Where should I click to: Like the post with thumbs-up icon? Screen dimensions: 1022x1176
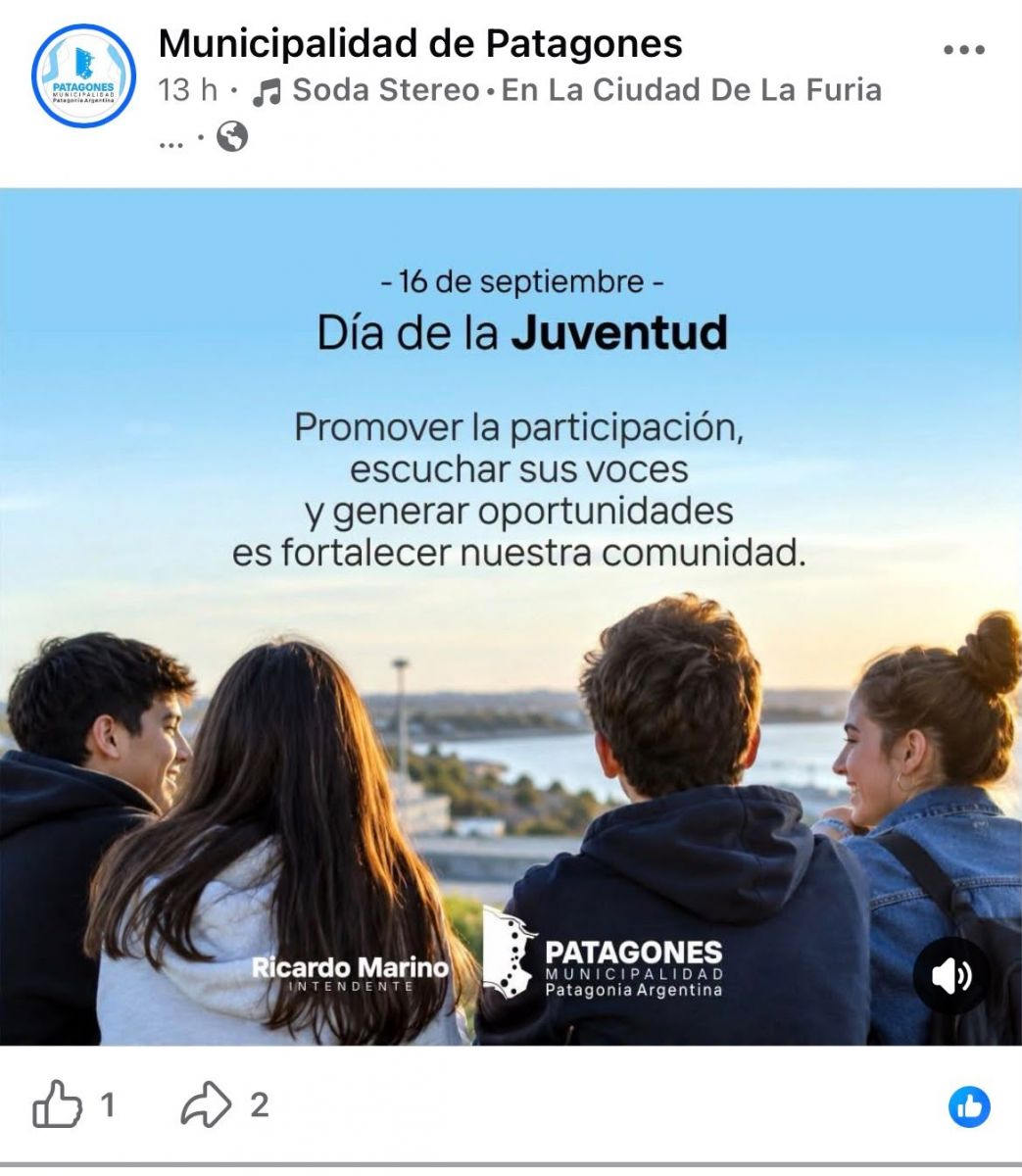[56, 1106]
